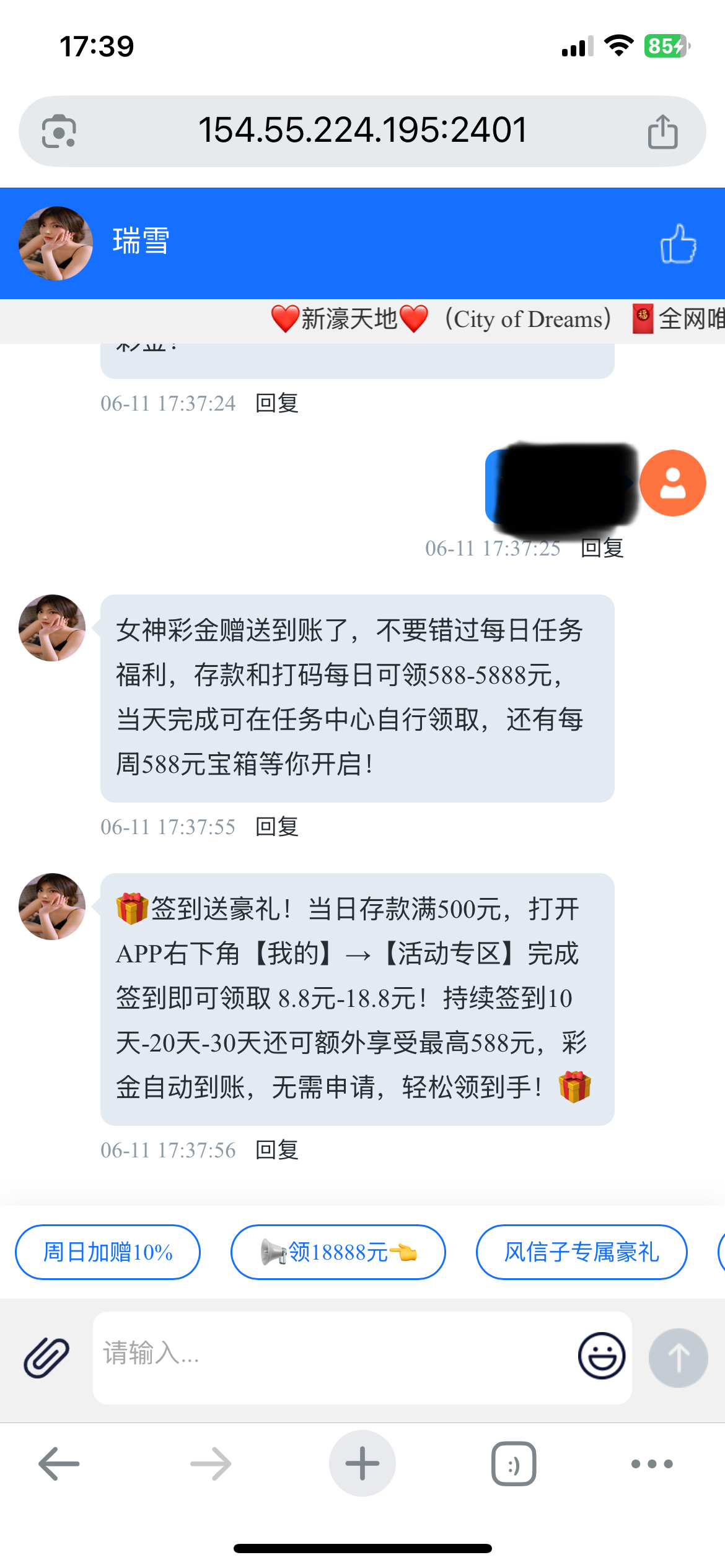Viewport: 725px width, 1568px height.
Task: Select the 周日加赠10% quick reply chip
Action: click(x=108, y=1252)
